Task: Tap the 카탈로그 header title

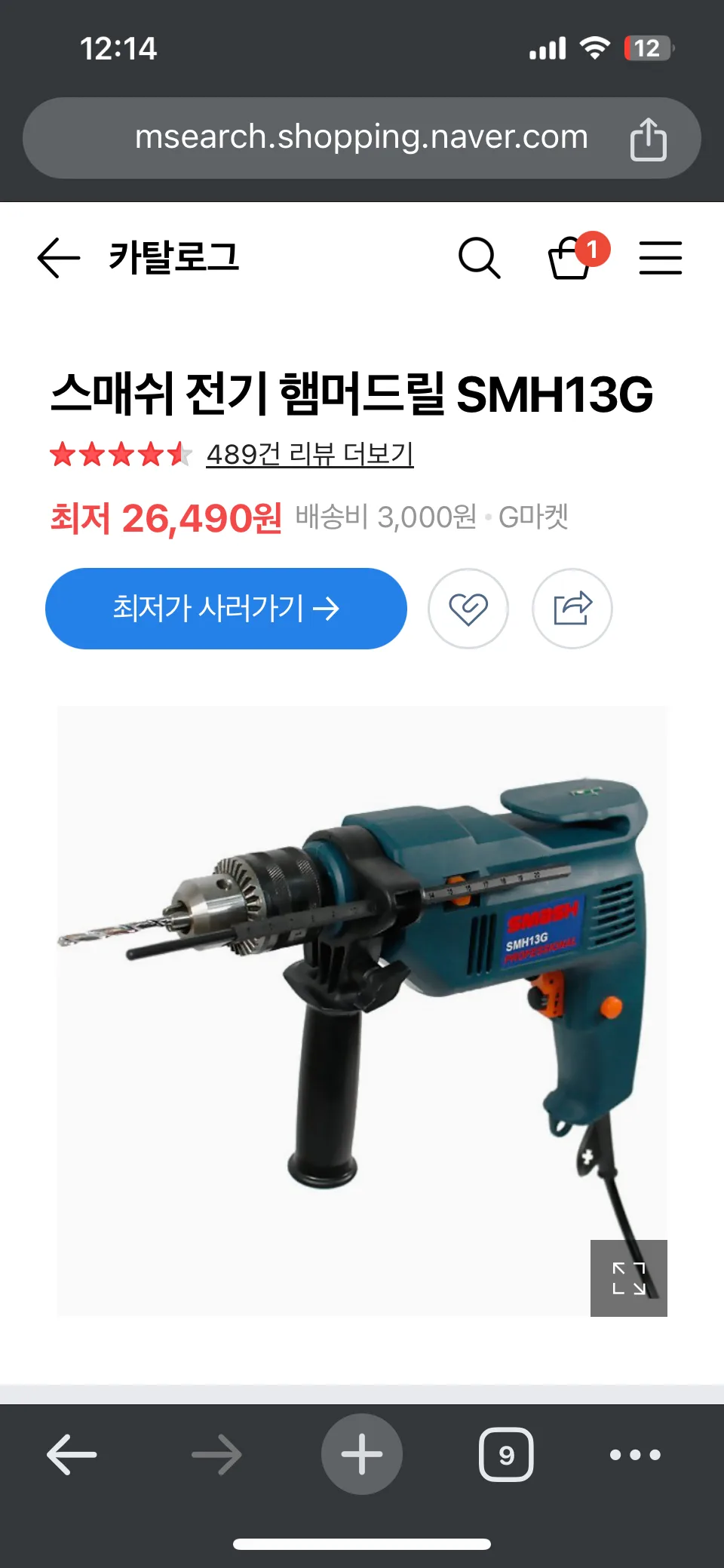Action: click(x=172, y=258)
